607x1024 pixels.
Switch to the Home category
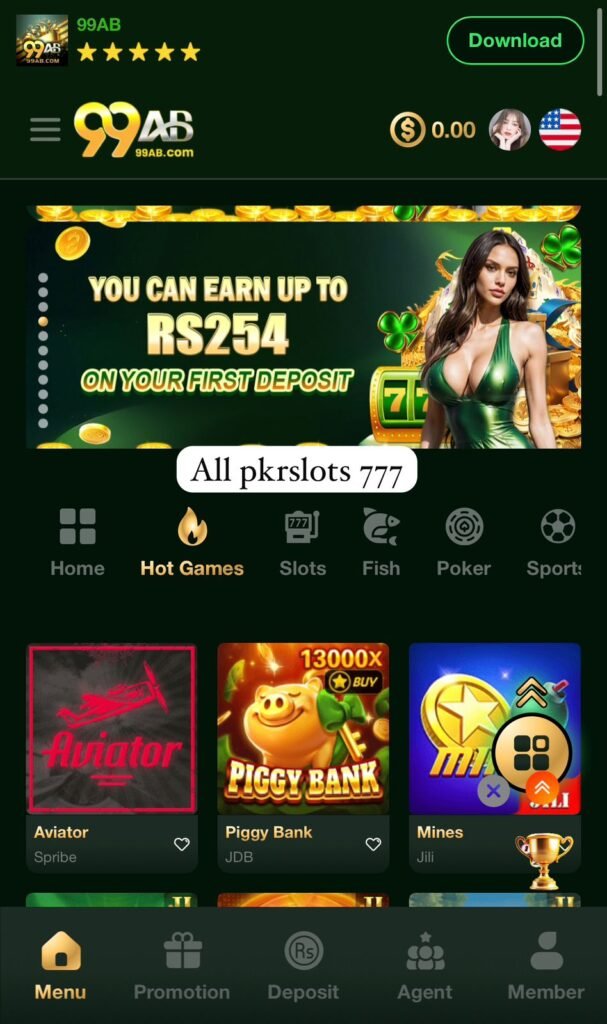(x=77, y=543)
